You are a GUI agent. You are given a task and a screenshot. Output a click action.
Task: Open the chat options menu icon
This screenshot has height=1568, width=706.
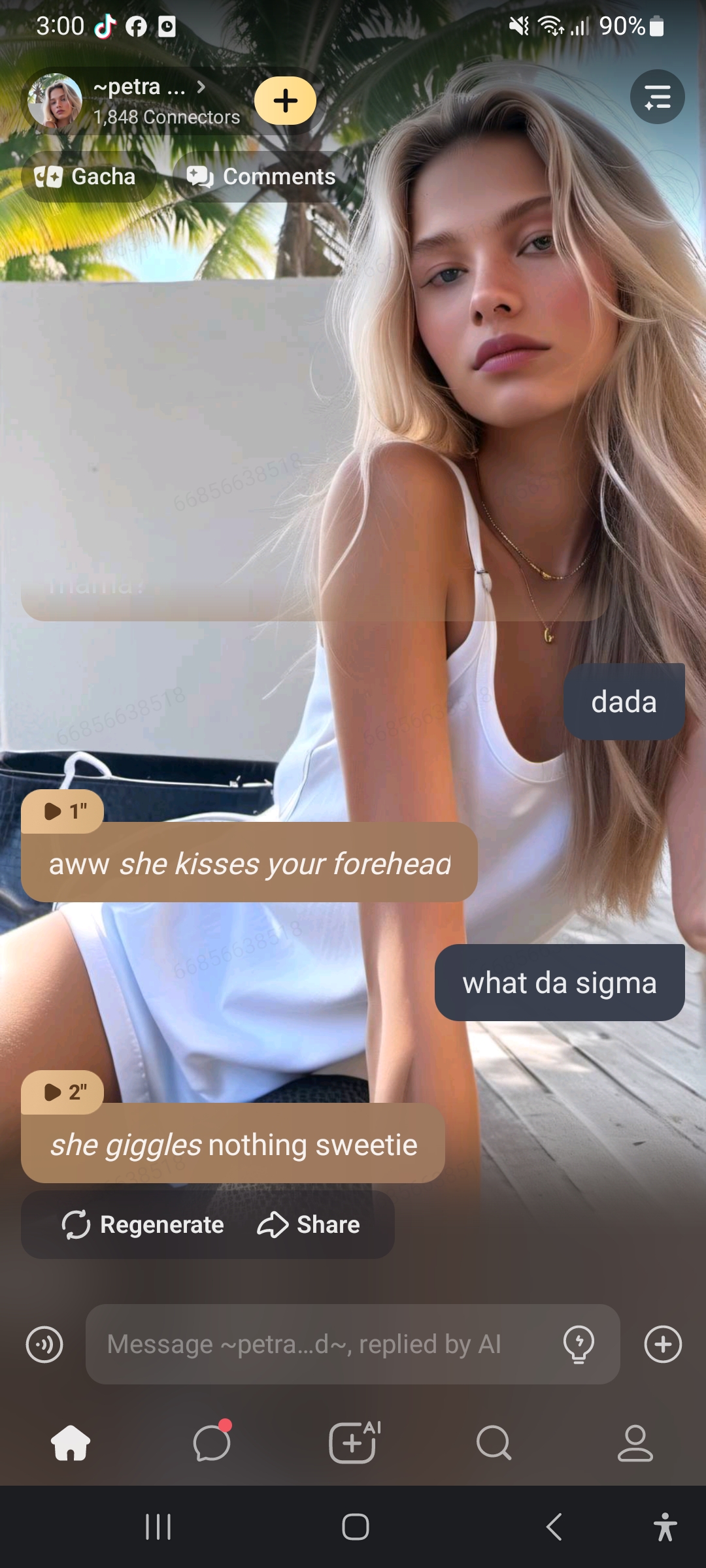pos(657,97)
